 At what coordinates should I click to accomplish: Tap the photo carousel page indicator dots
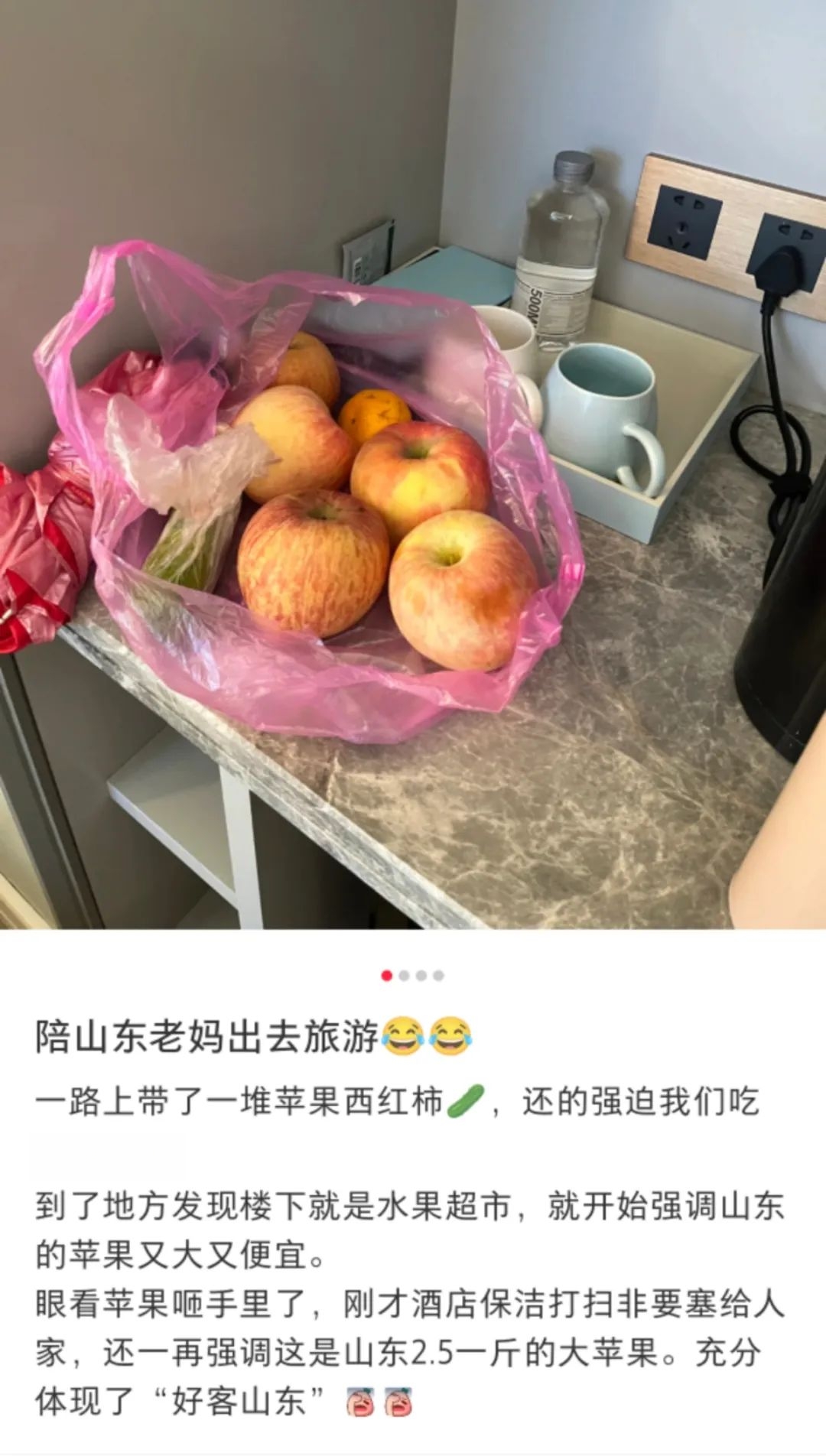pyautogui.click(x=412, y=975)
